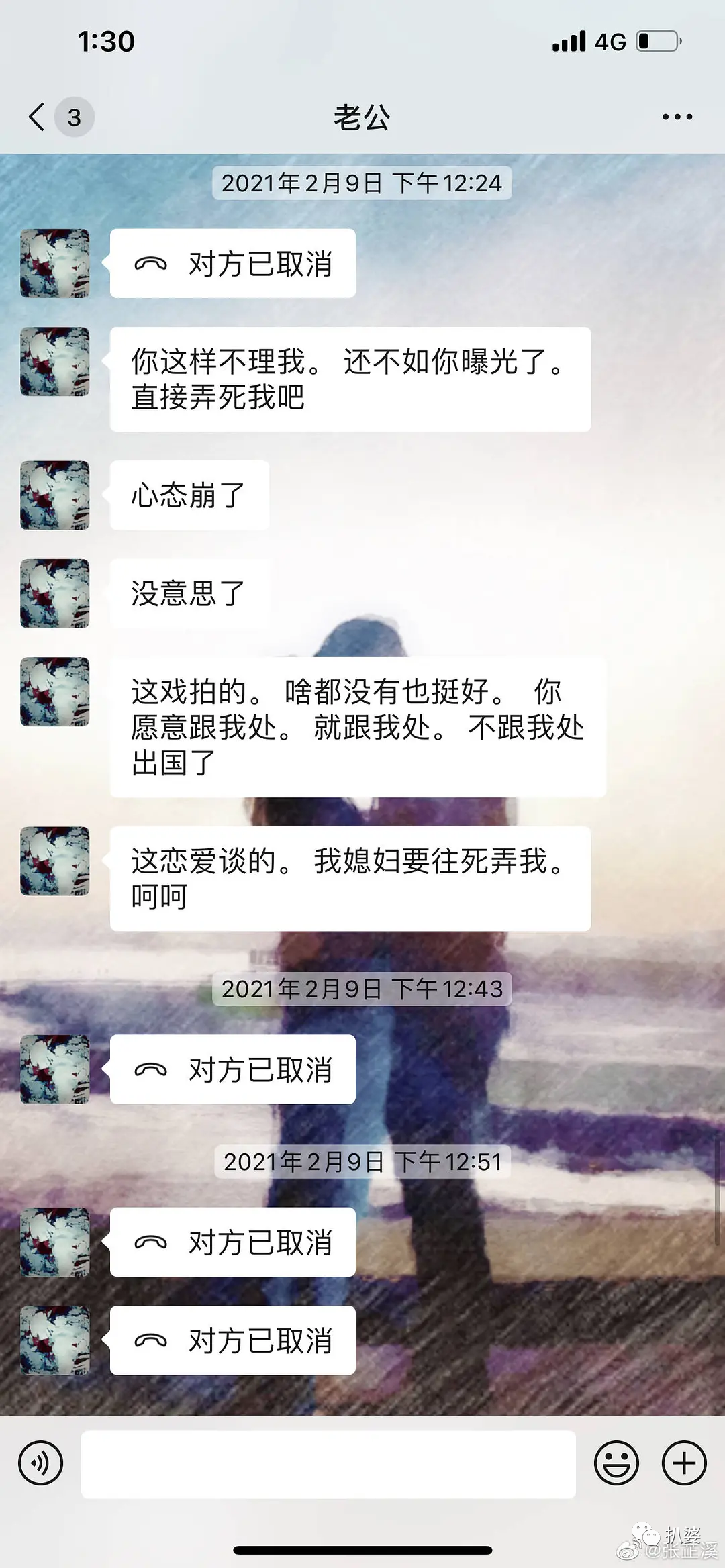Tap the battery indicator
725x1568 pixels.
click(655, 40)
